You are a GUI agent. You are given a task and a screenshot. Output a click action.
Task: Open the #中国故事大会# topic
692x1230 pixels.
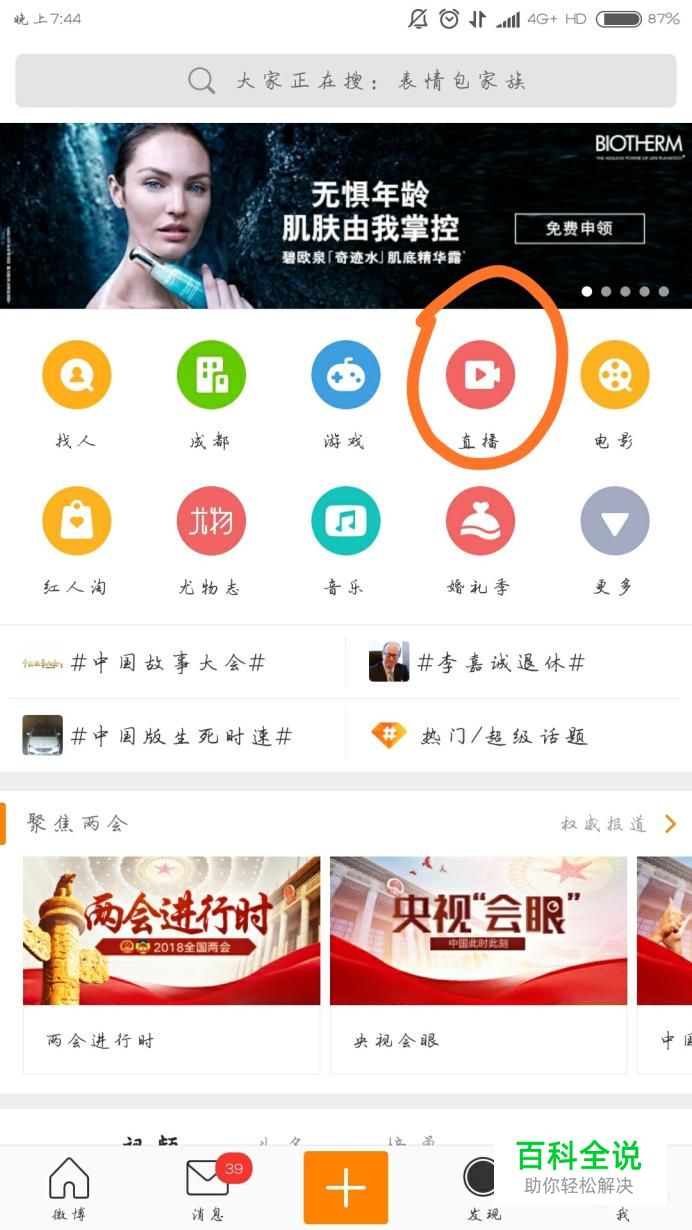pyautogui.click(x=168, y=663)
